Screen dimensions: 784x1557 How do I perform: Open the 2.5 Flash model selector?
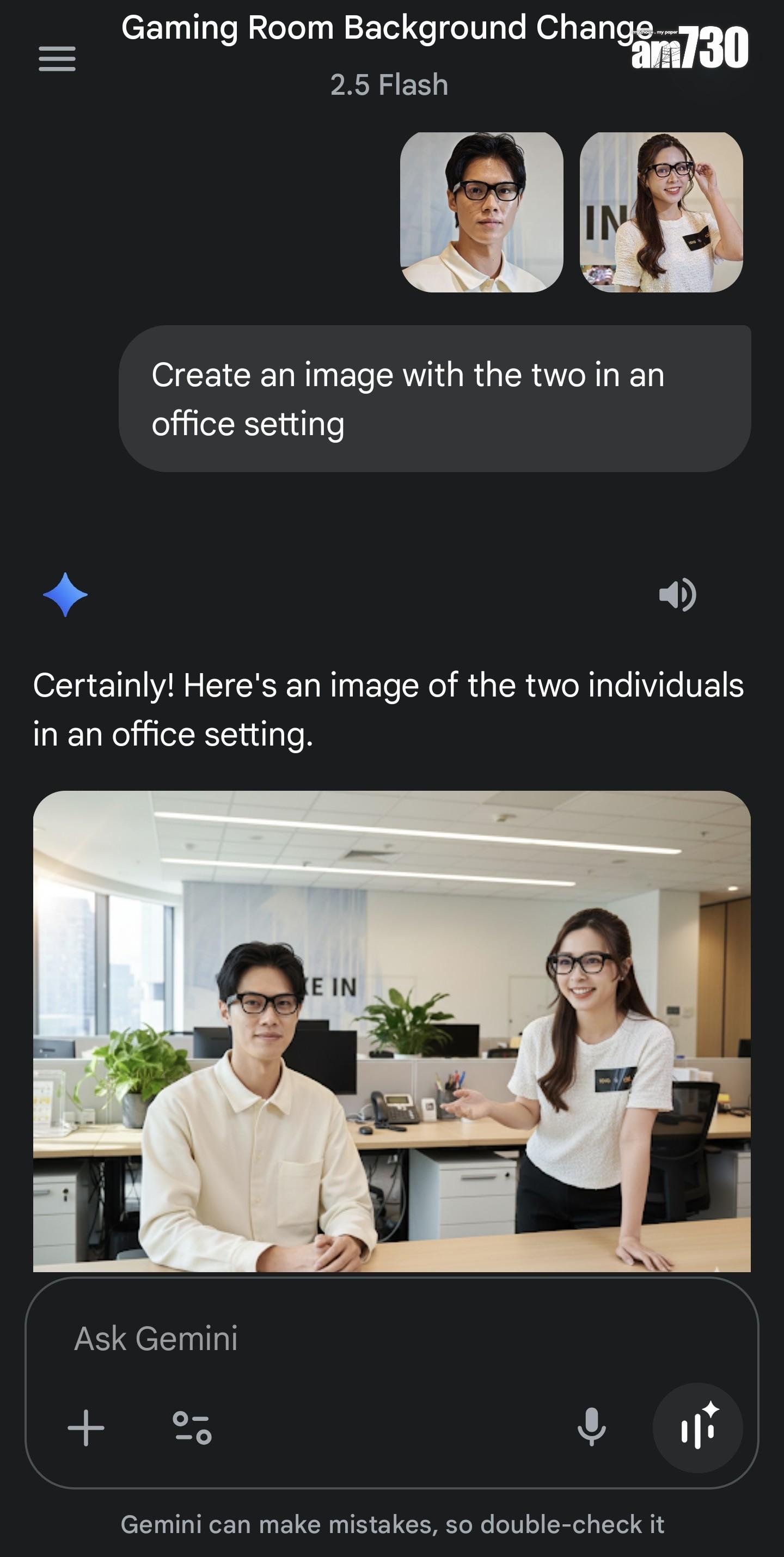pyautogui.click(x=389, y=85)
